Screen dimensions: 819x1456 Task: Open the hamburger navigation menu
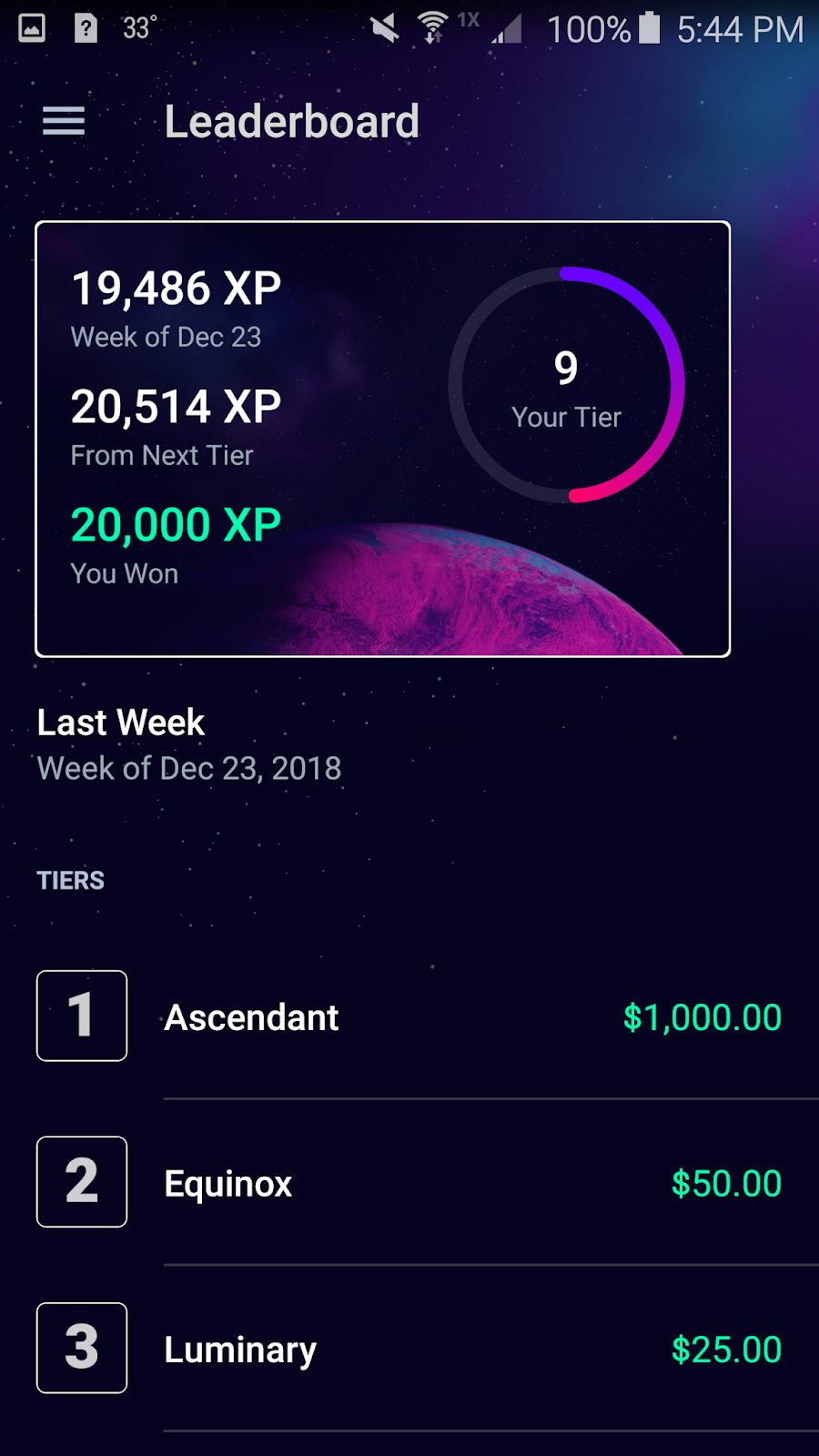click(x=64, y=121)
